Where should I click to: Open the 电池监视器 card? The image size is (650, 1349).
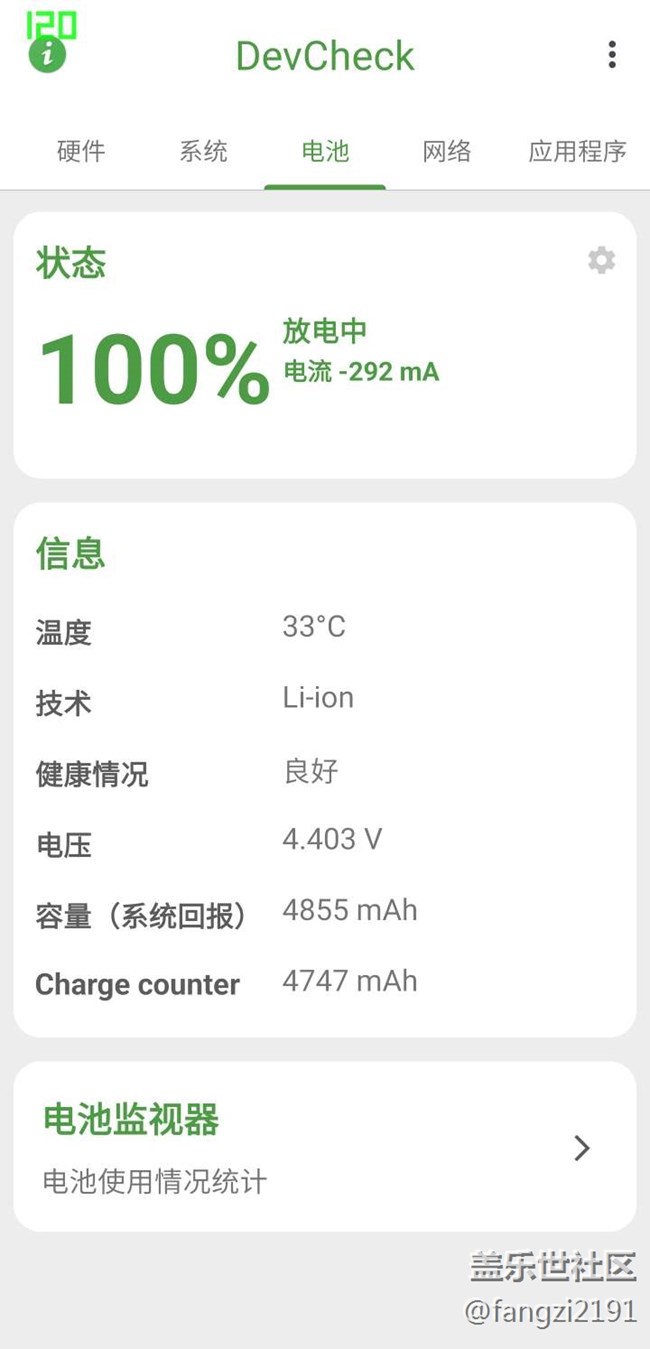click(324, 1147)
